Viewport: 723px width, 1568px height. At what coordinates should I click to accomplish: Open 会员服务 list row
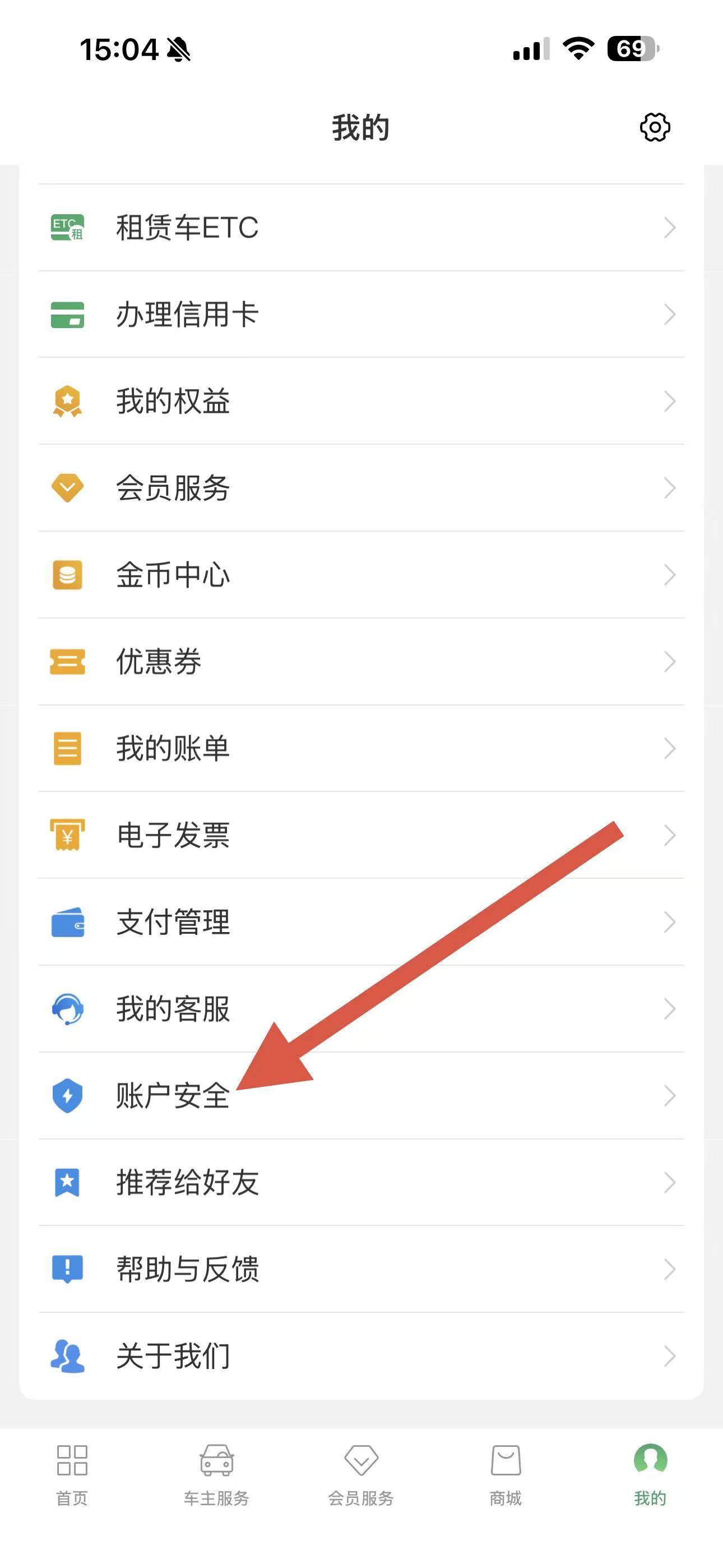point(361,488)
